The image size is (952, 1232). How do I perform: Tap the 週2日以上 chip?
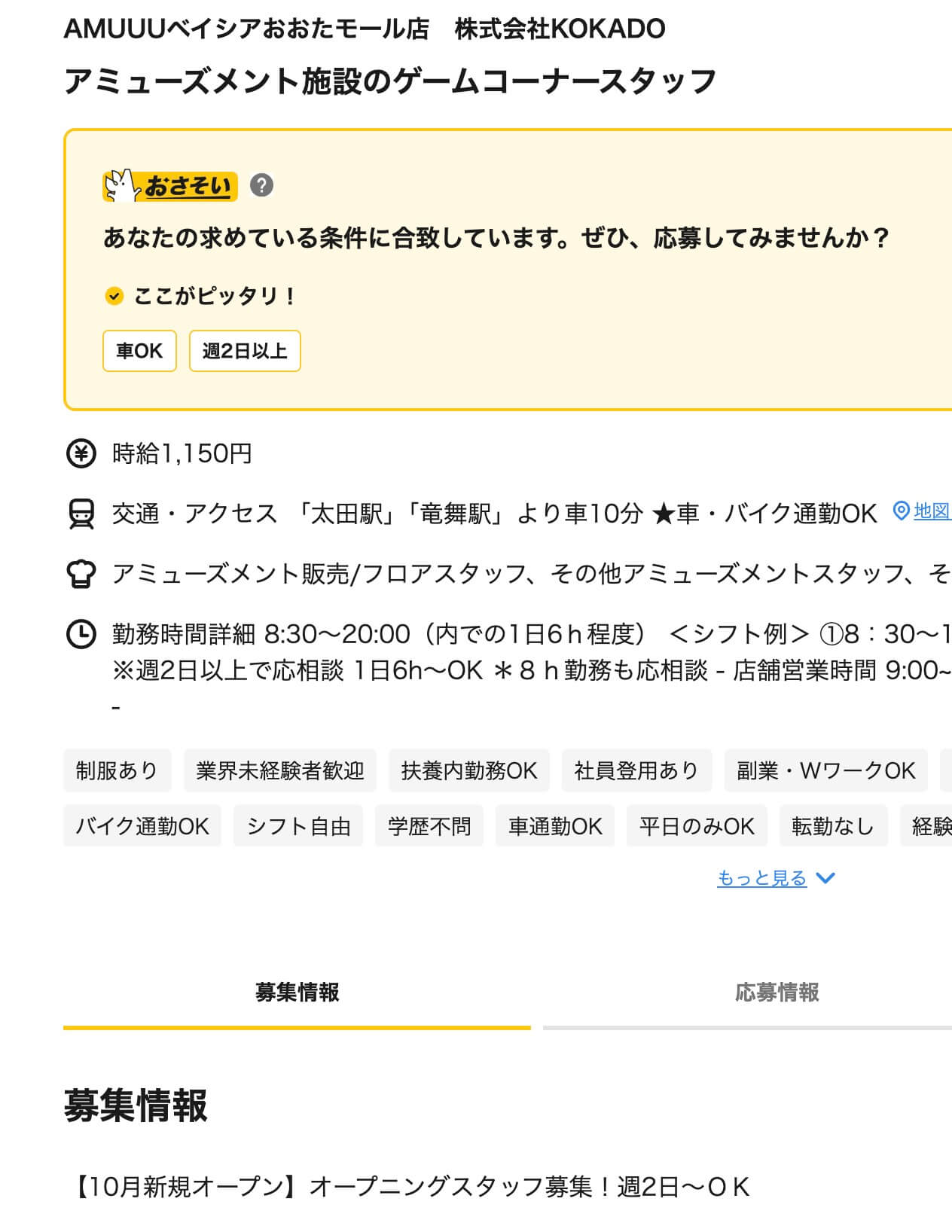click(245, 351)
